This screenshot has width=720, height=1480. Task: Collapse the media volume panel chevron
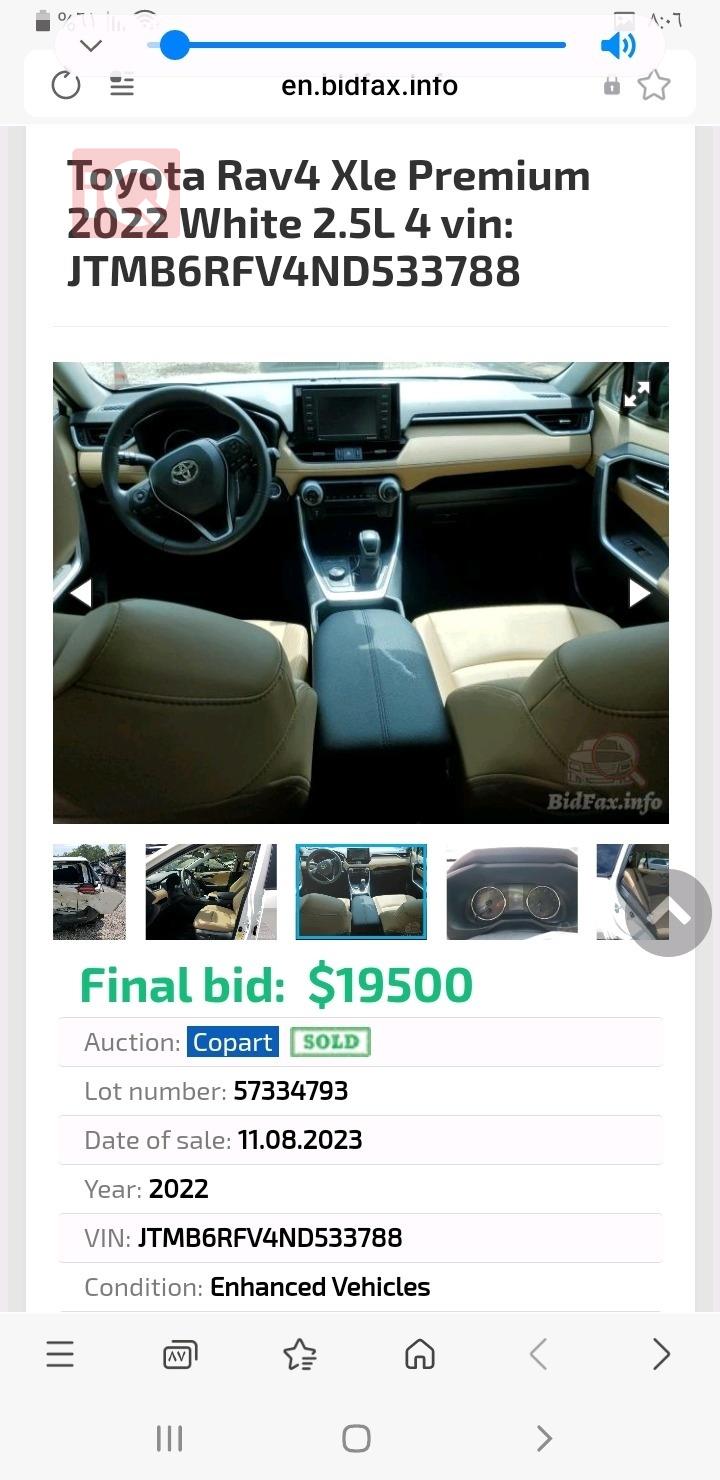click(90, 45)
